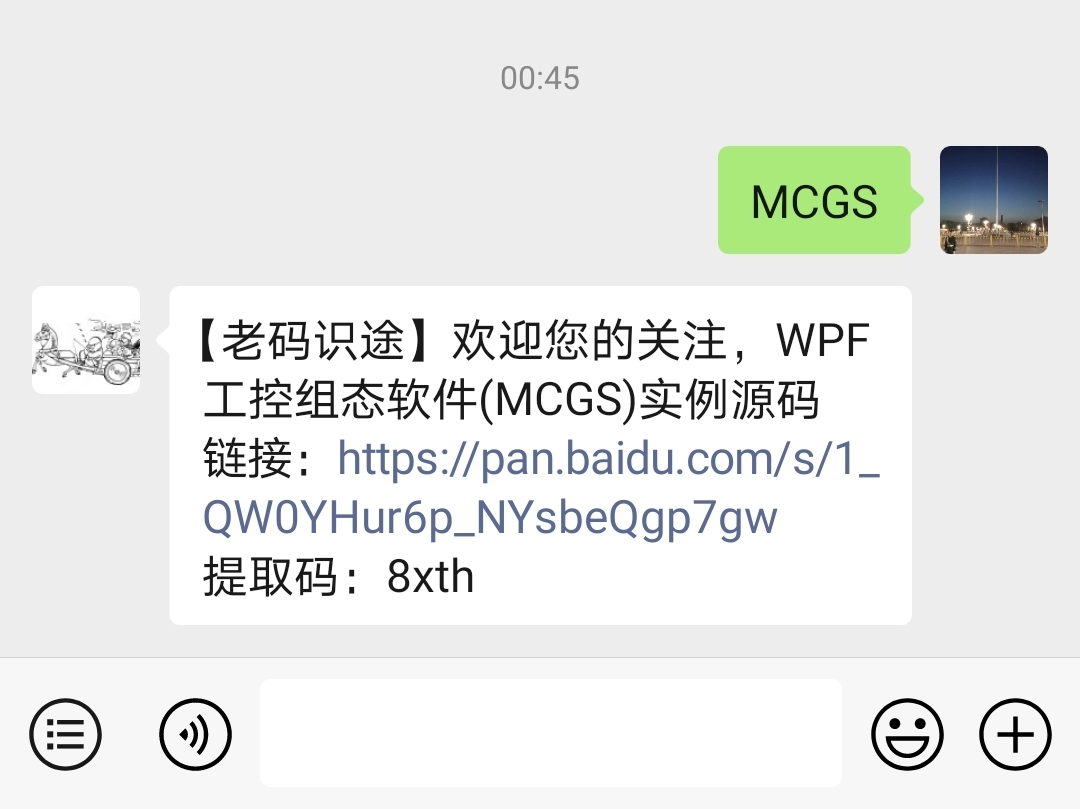
Task: Open the official account menu list icon
Action: click(66, 734)
